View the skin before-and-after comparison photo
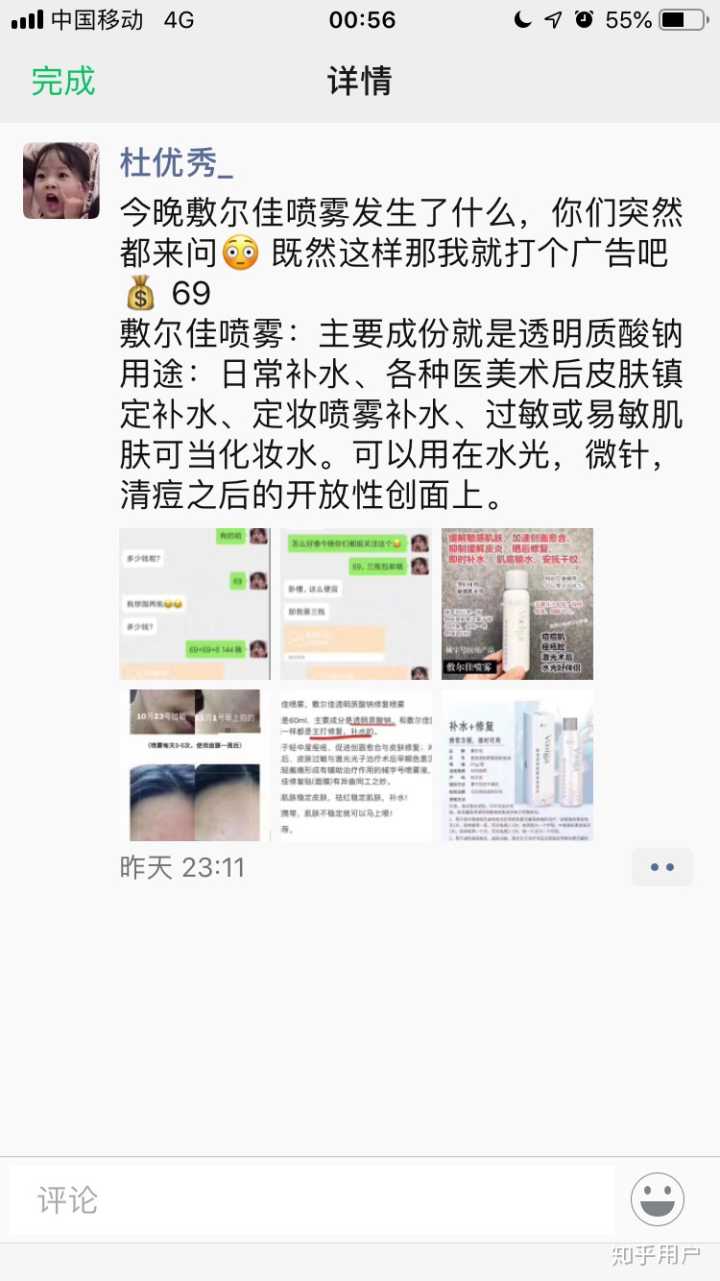Screen dimensions: 720x1281 pos(194,764)
